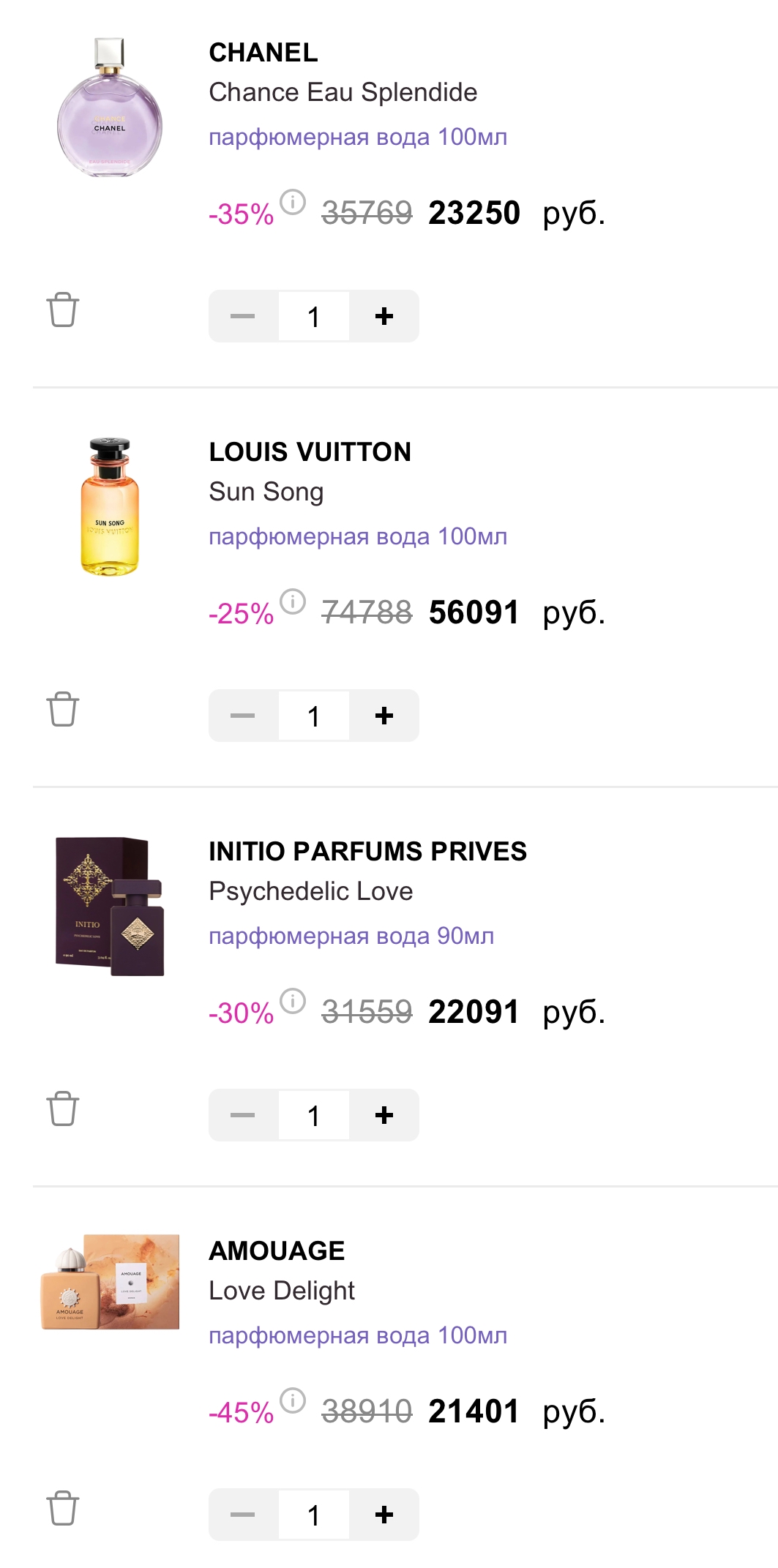Increase quantity of Chanel Chance Eau Splendide
The width and height of the screenshot is (778, 1568).
point(384,316)
